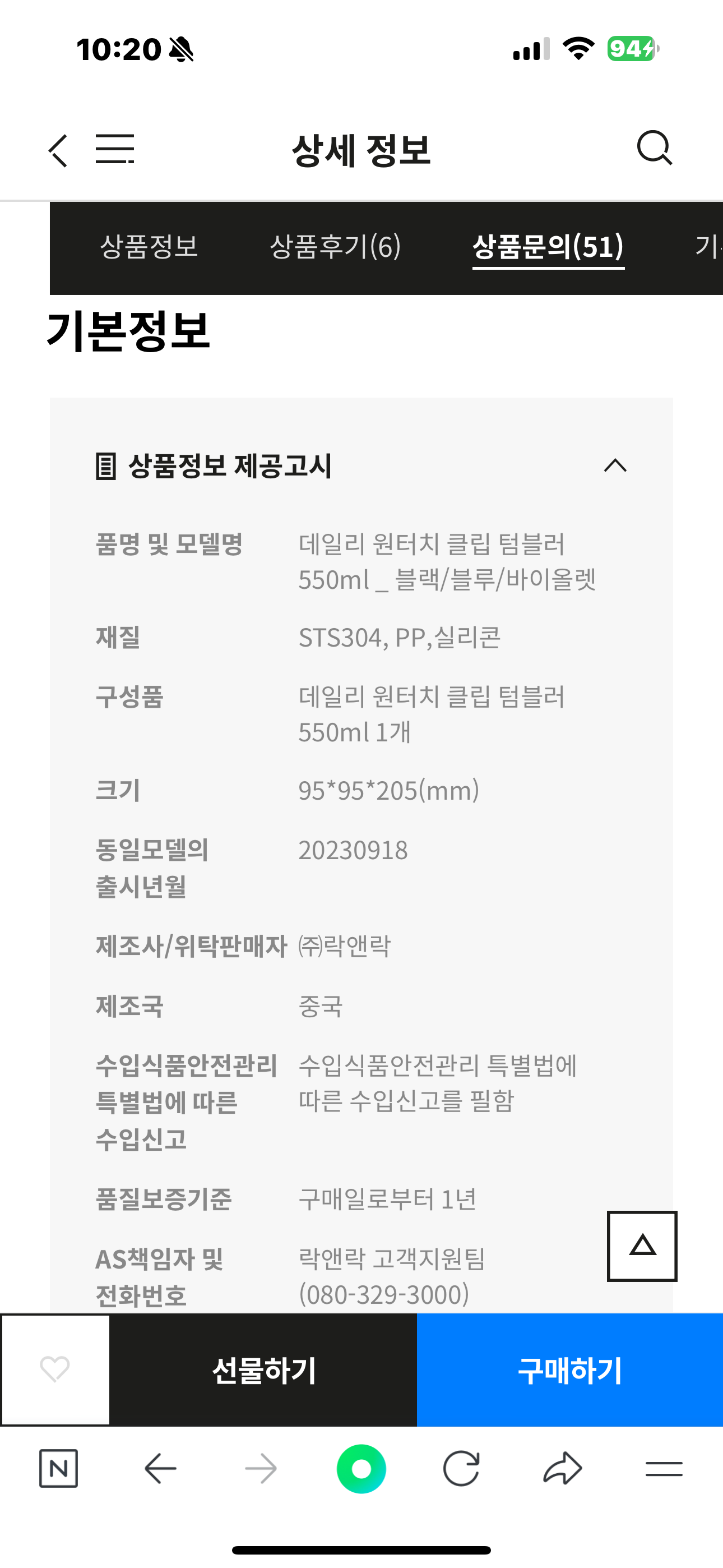Select the 상품문의(51) tab

point(548,247)
